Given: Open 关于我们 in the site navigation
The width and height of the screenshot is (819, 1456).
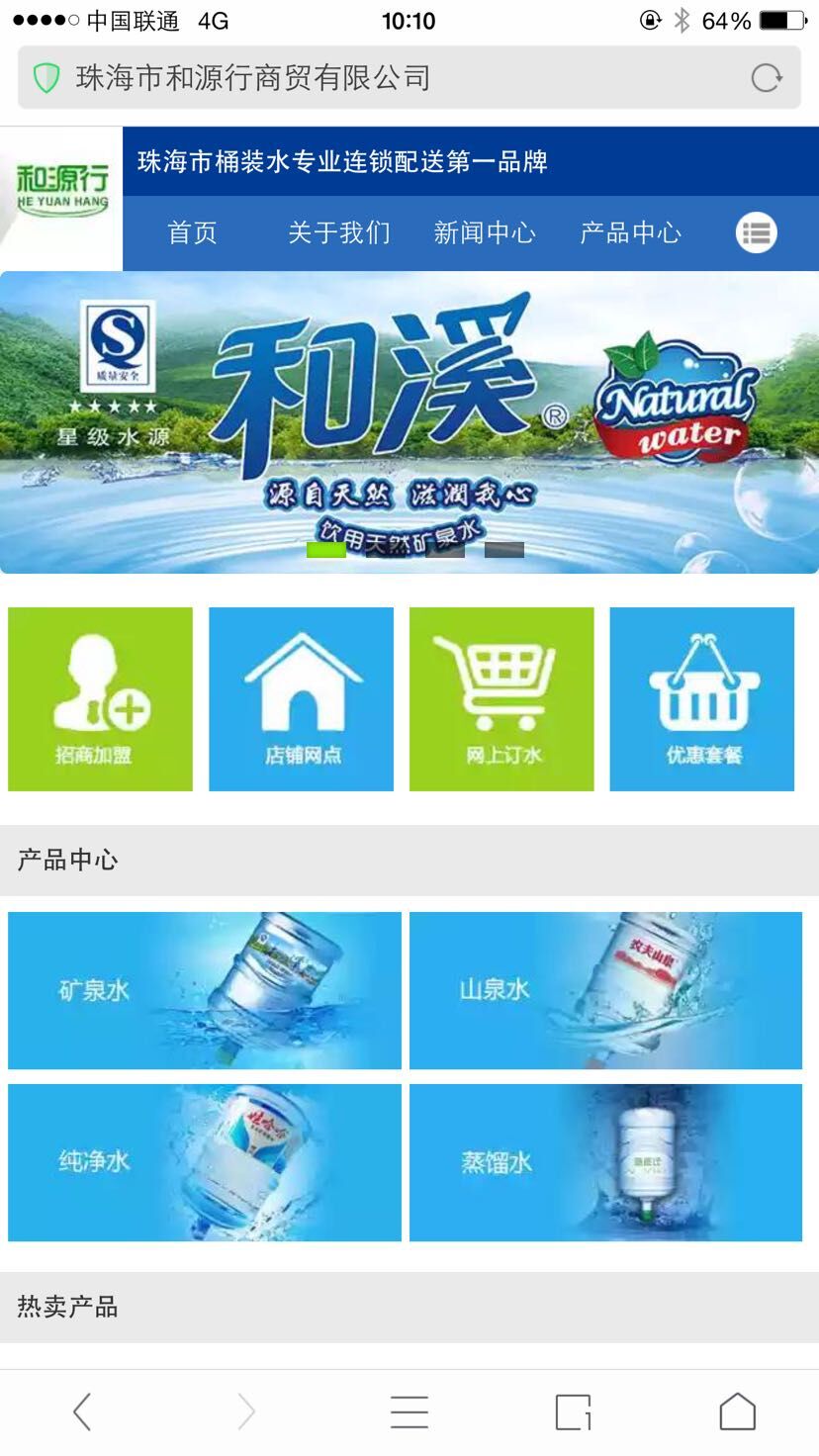Looking at the screenshot, I should (x=338, y=232).
